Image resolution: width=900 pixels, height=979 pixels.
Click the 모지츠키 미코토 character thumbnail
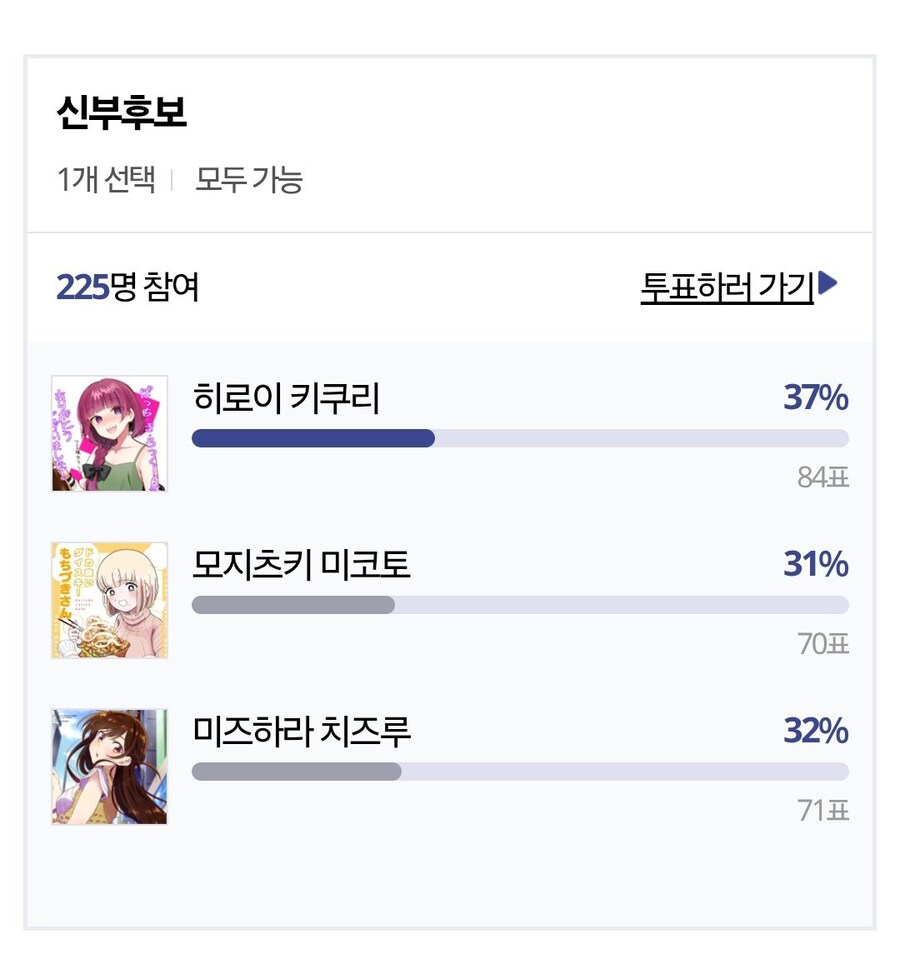pos(110,600)
